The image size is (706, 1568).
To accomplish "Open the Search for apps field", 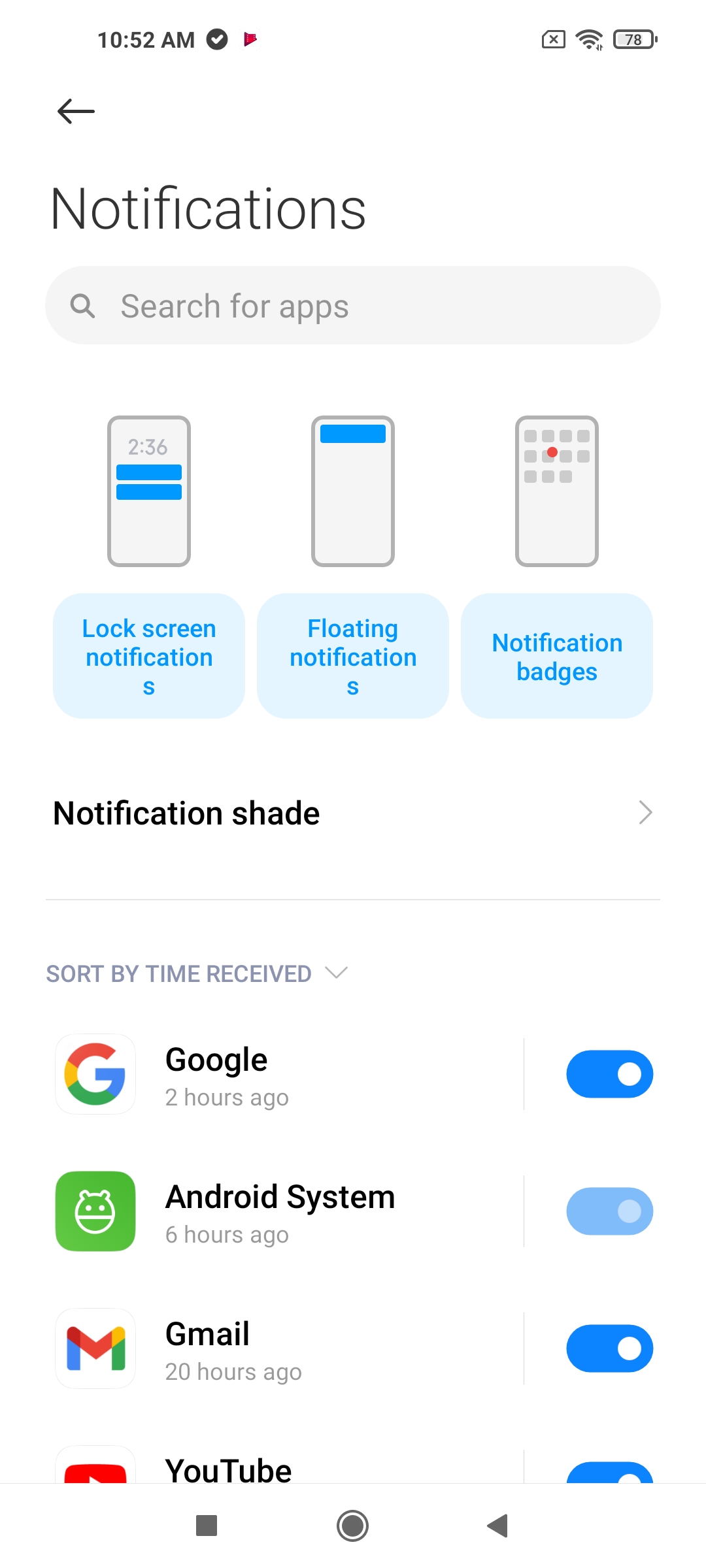I will click(353, 305).
